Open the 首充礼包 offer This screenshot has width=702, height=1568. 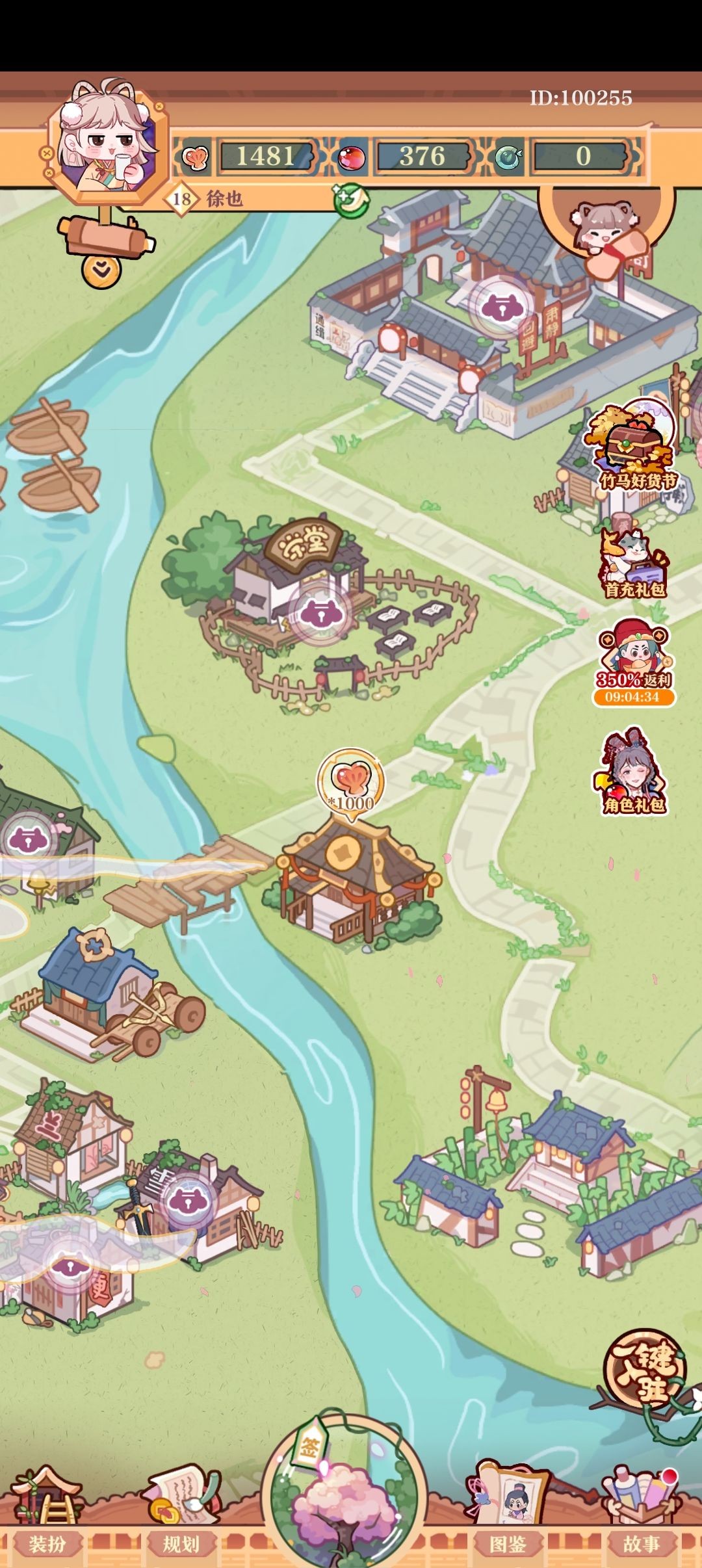tap(634, 562)
